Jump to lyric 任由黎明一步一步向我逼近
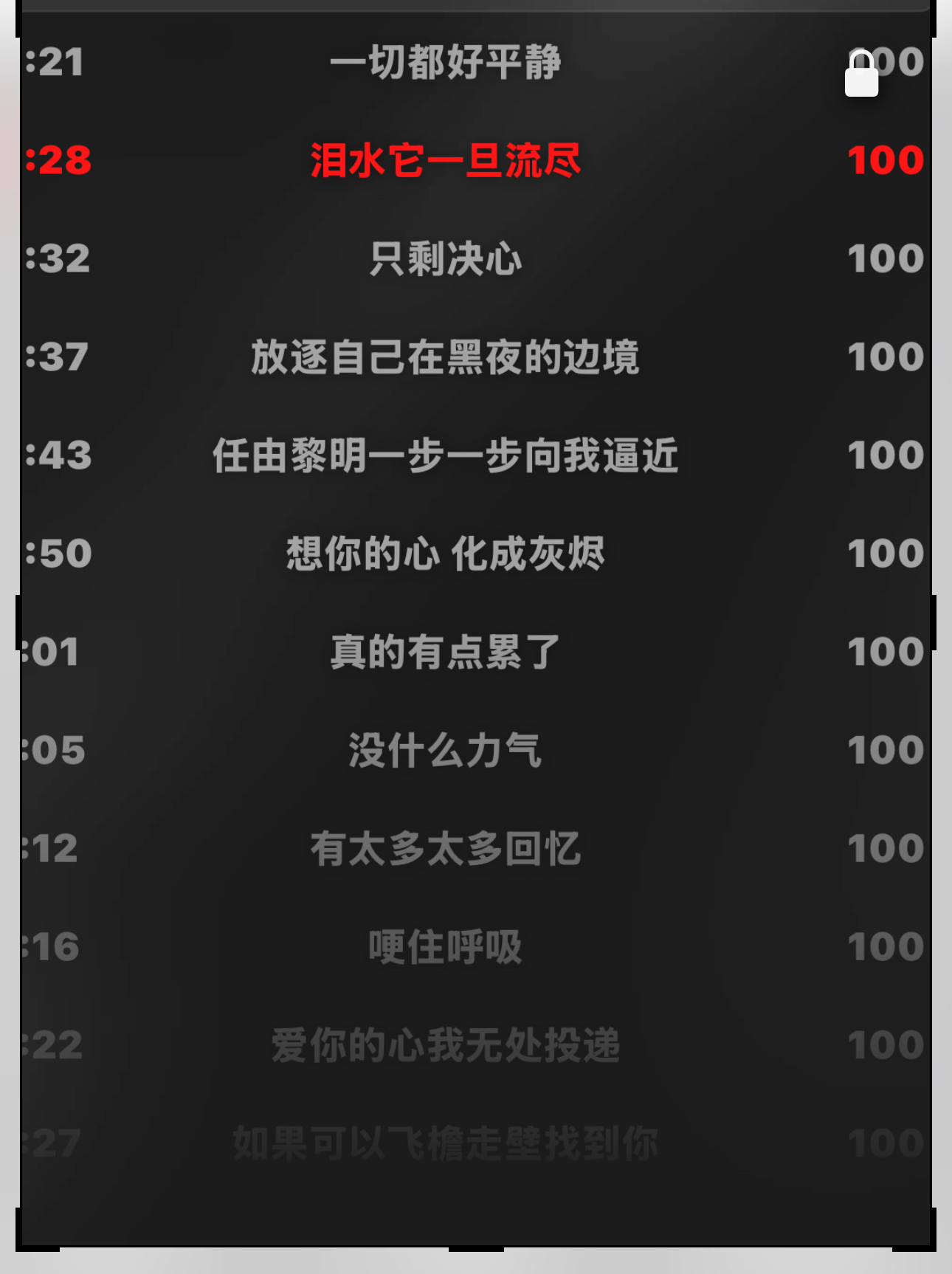Screen dimensions: 952x1274 (x=445, y=455)
